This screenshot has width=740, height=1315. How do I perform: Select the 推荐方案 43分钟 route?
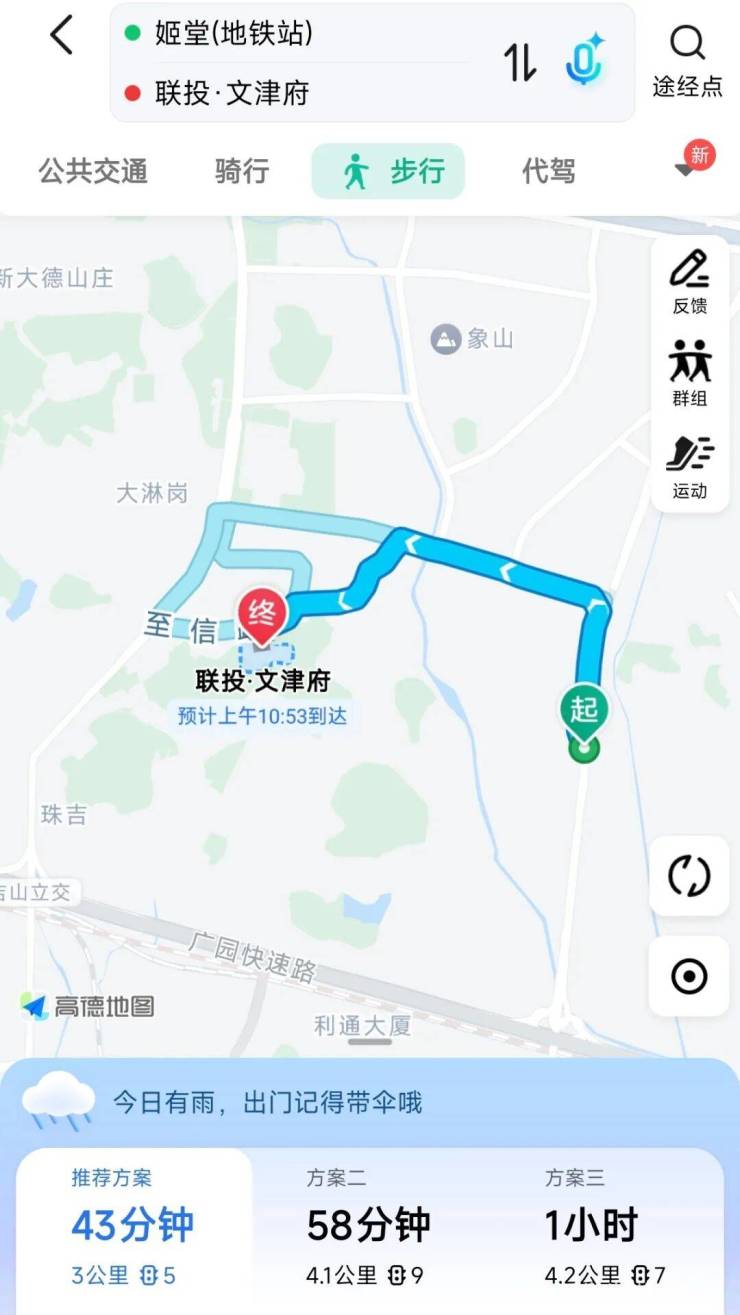pos(133,1226)
